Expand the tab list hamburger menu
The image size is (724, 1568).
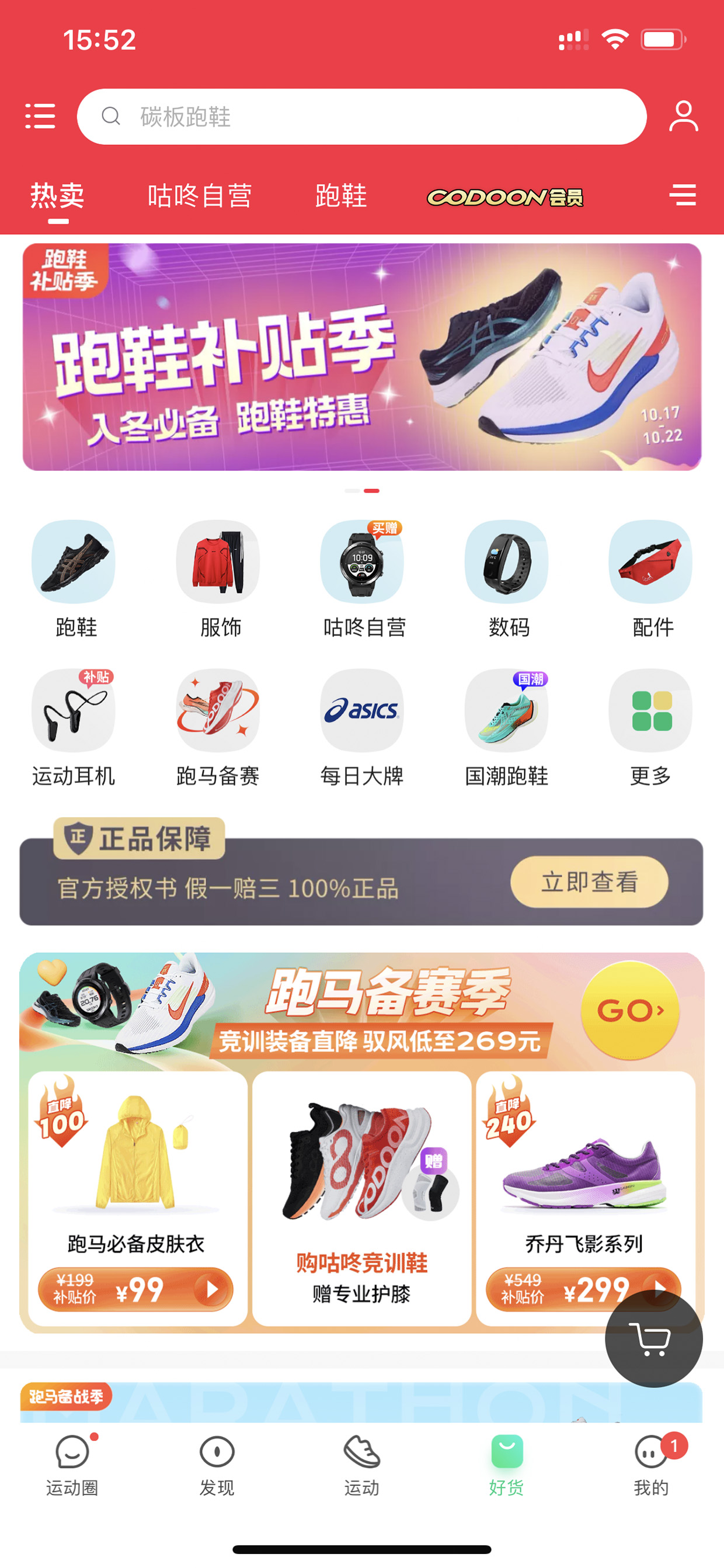tap(683, 195)
